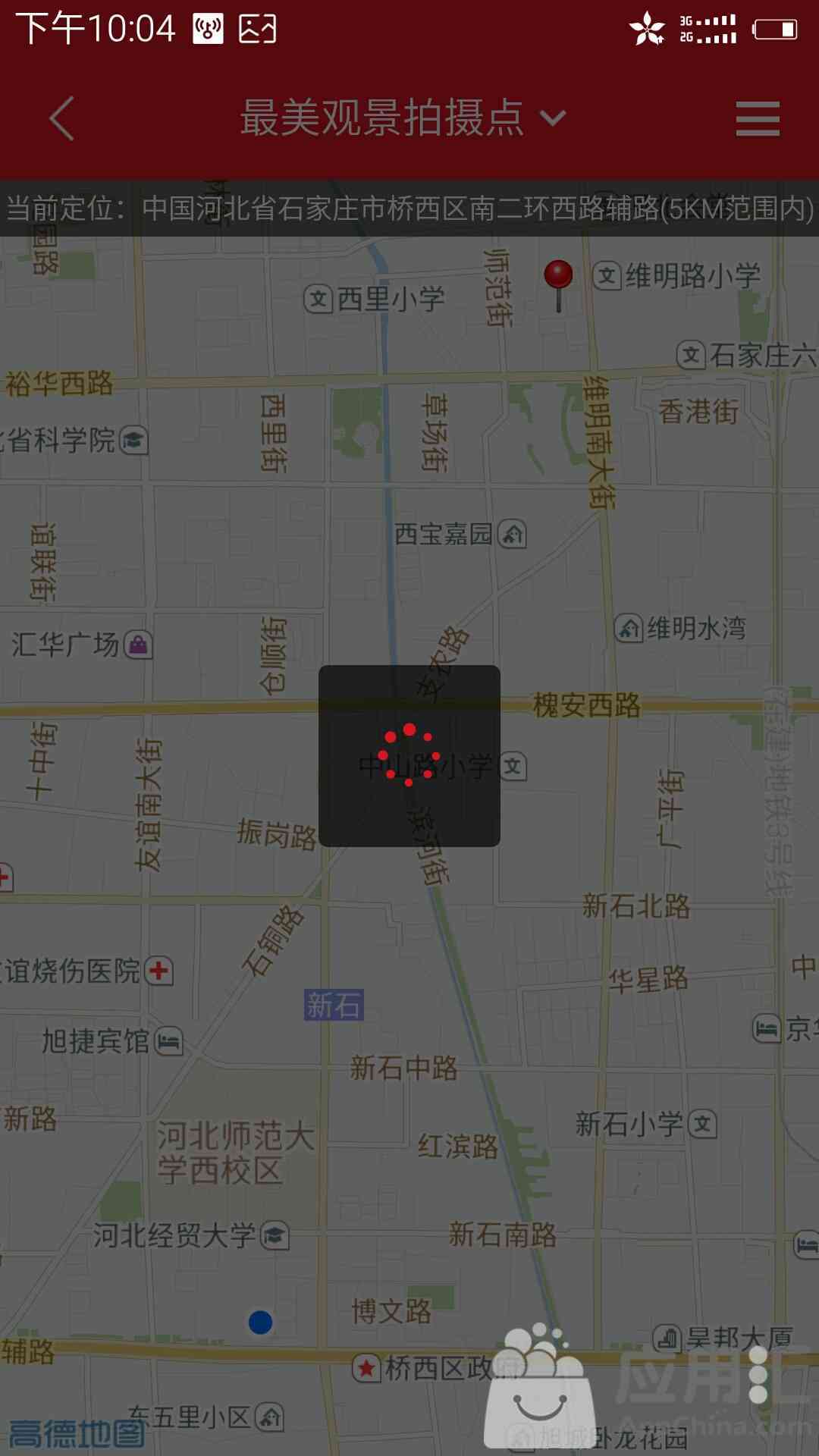This screenshot has width=819, height=1456.
Task: Tap the red pin marker on map
Action: [559, 278]
